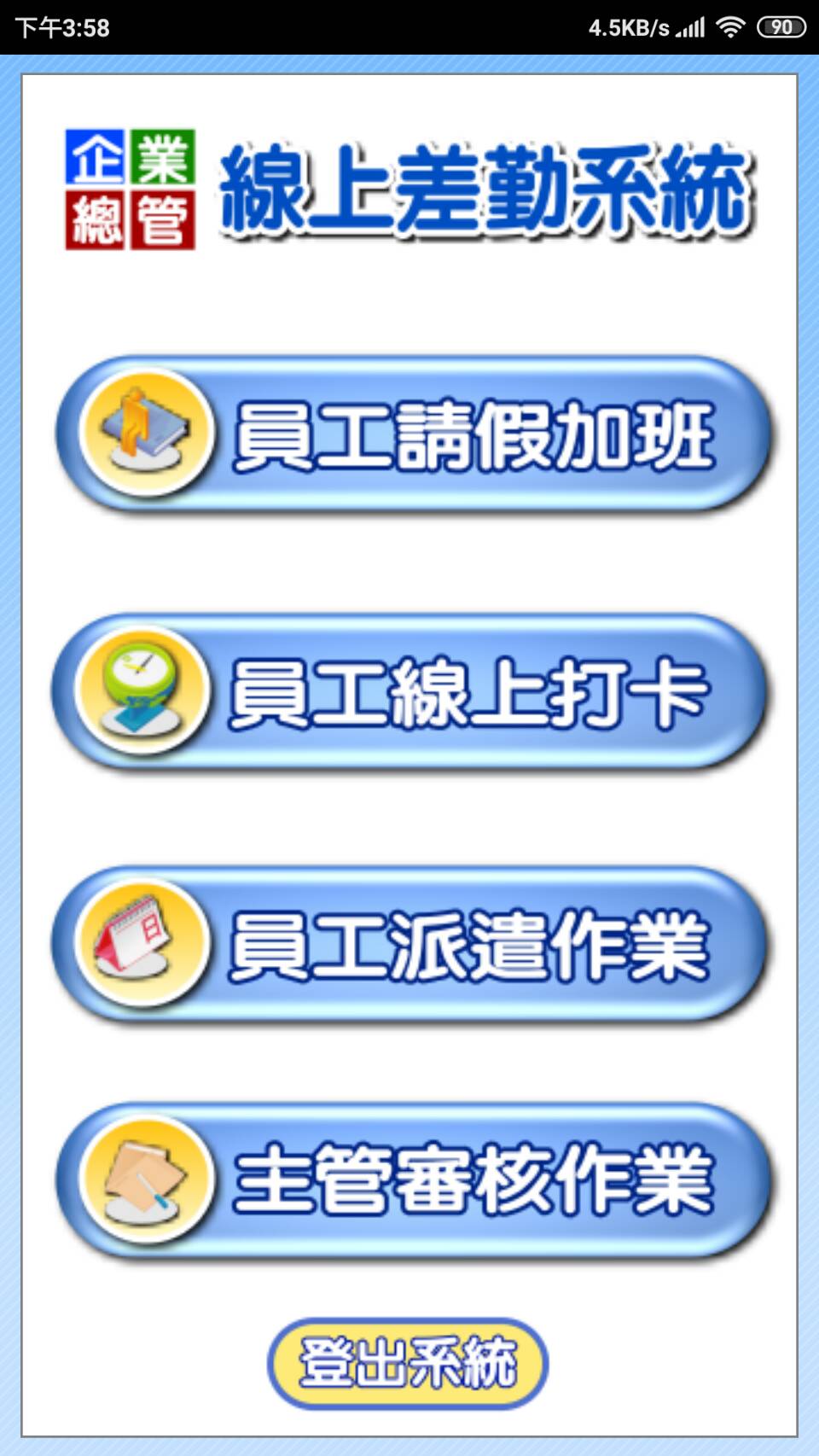Open 員工請假加班 (employee leave and overtime)
Image resolution: width=819 pixels, height=1456 pixels.
tap(414, 435)
